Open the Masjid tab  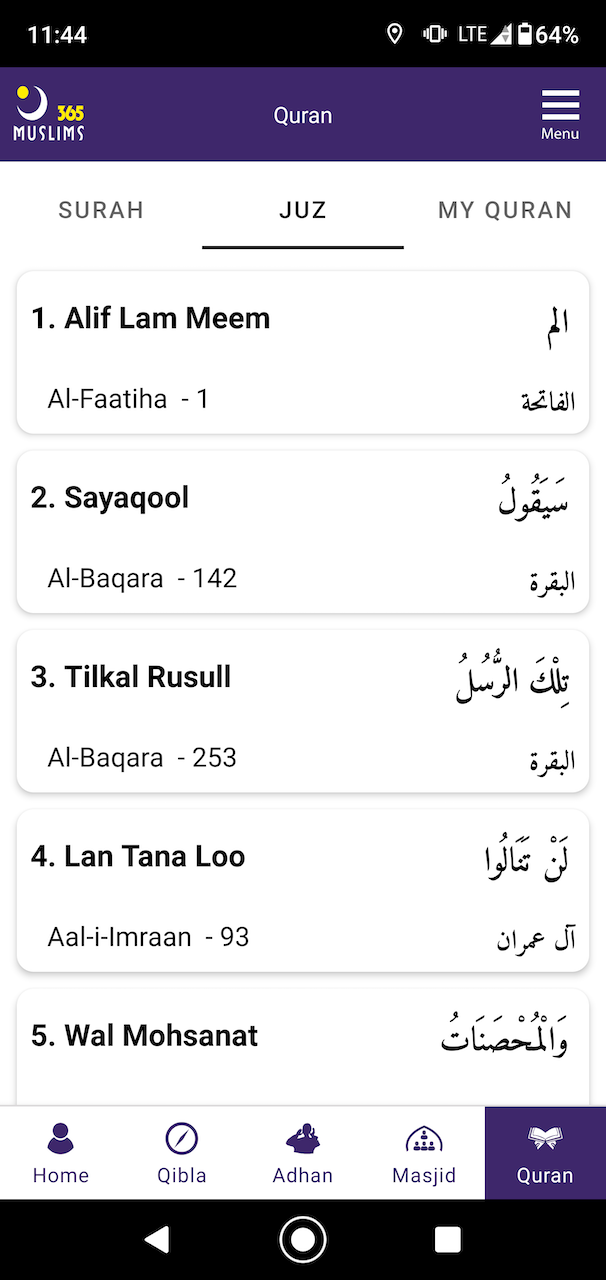(x=424, y=1153)
